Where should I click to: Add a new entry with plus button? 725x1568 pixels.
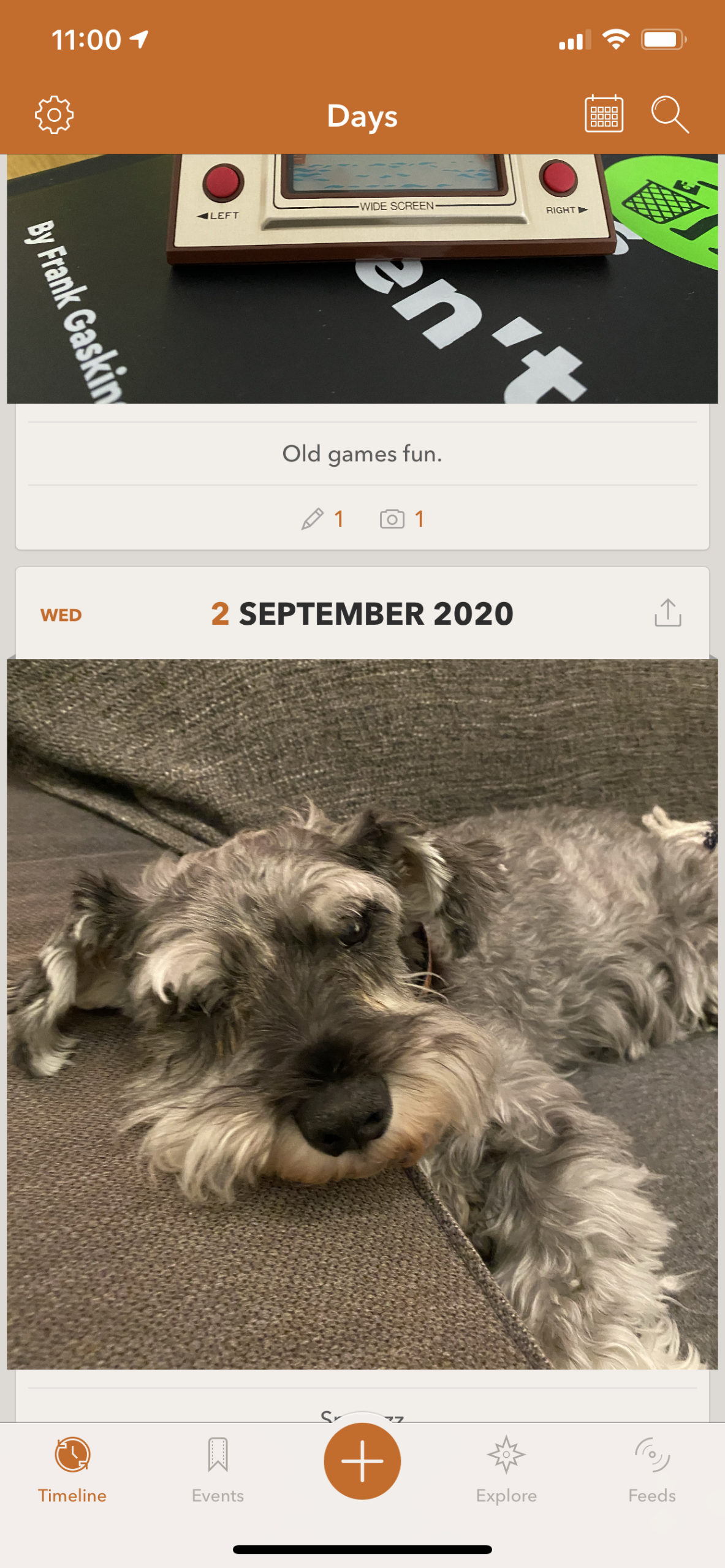(x=362, y=1461)
